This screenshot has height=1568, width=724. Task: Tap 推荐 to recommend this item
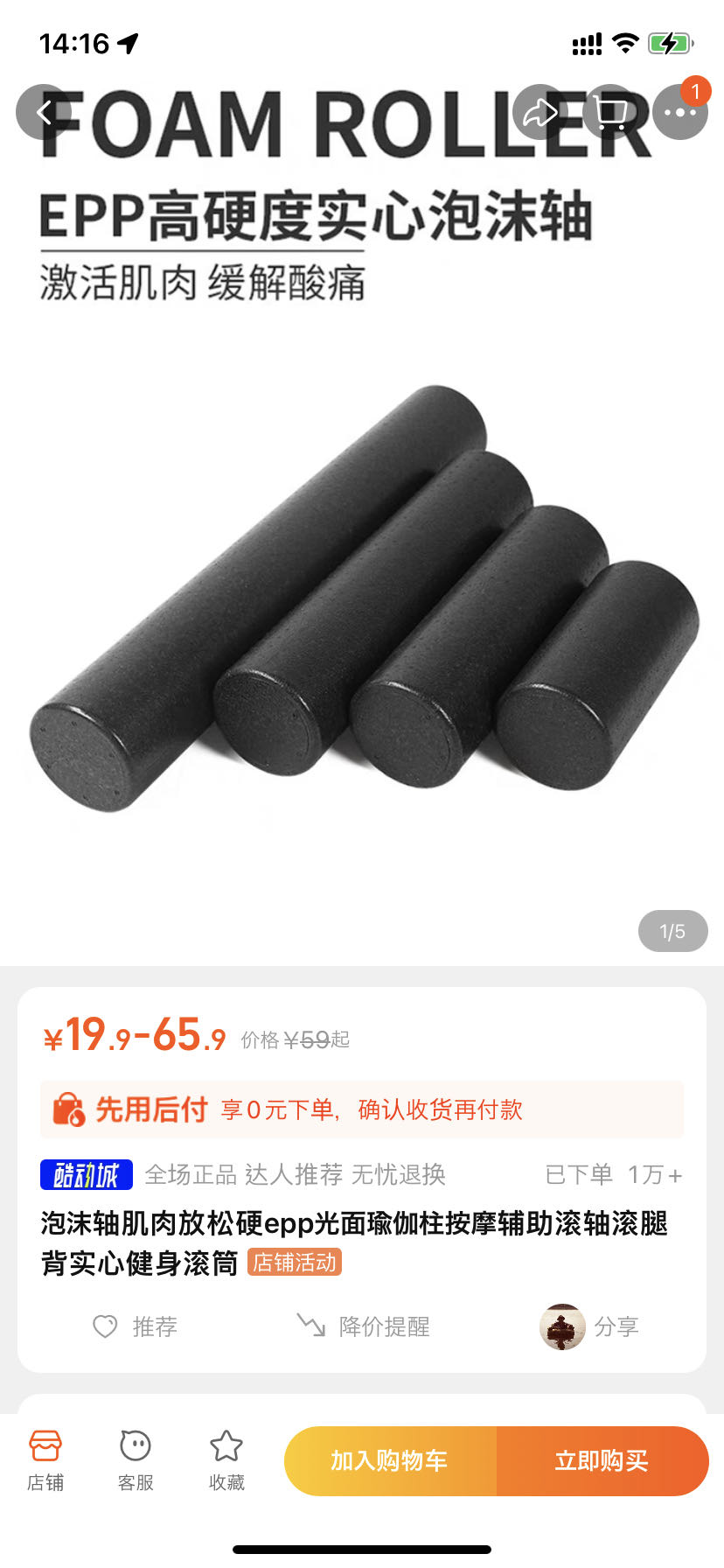[x=136, y=1326]
